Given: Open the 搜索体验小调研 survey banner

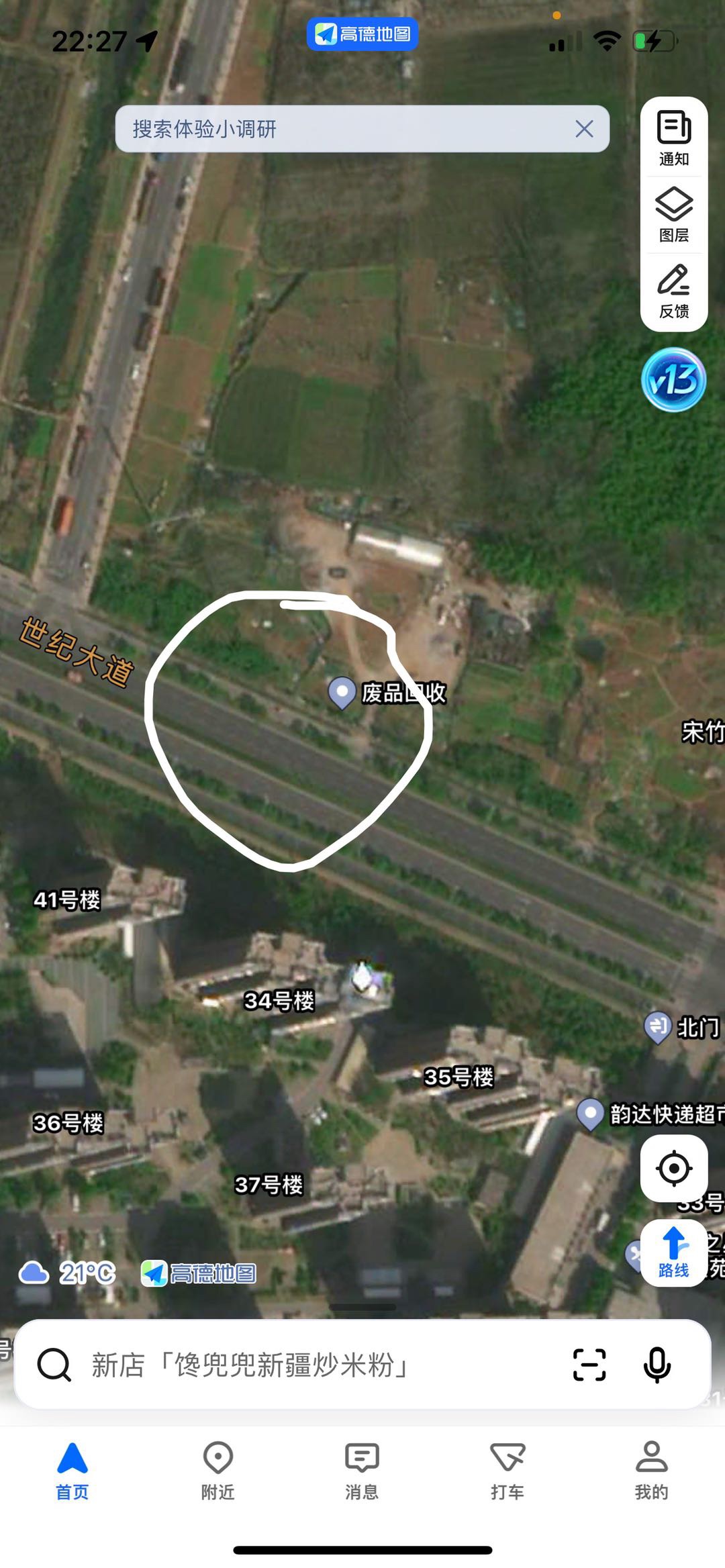Looking at the screenshot, I should point(336,129).
